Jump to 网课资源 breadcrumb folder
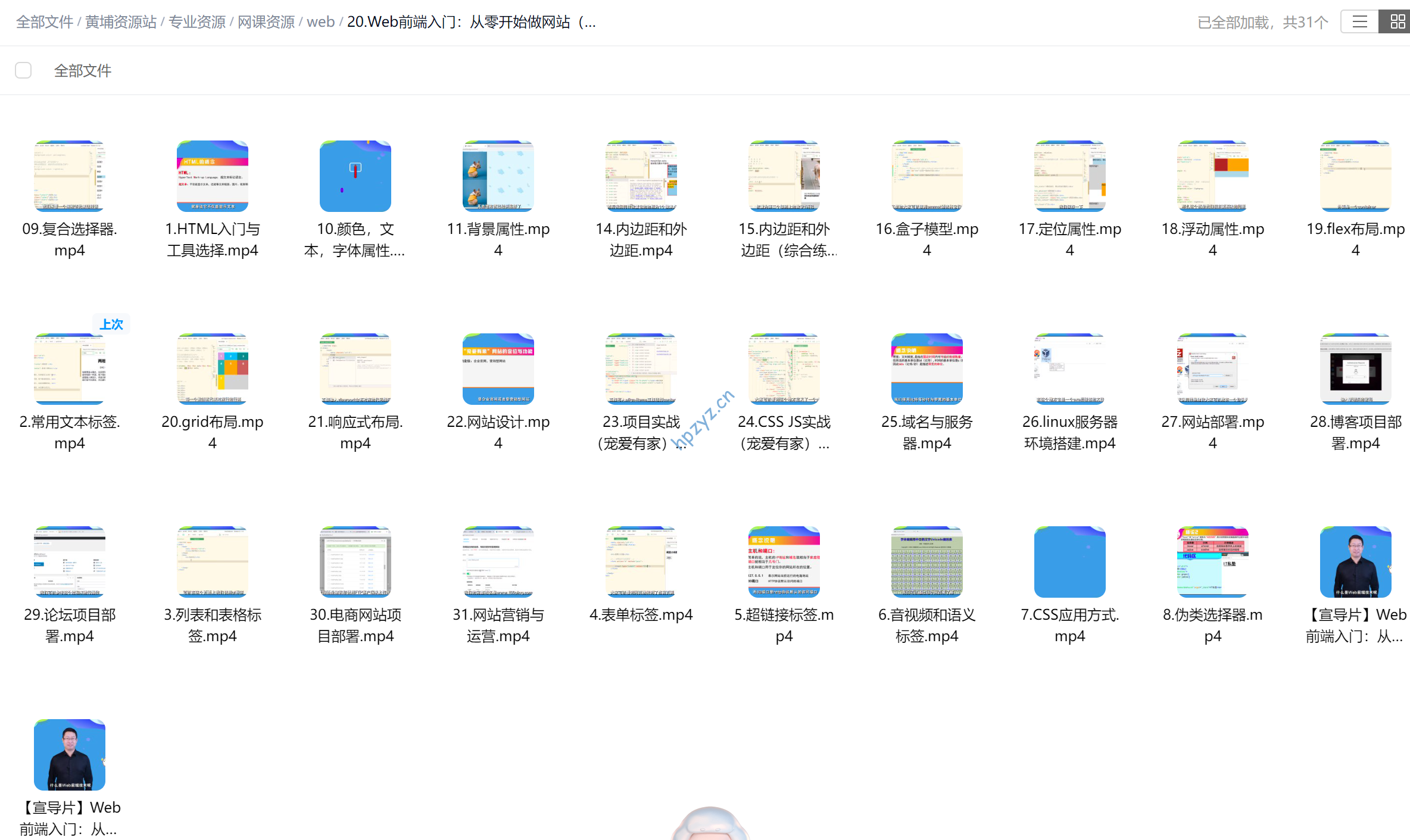Viewport: 1410px width, 840px height. [x=266, y=22]
